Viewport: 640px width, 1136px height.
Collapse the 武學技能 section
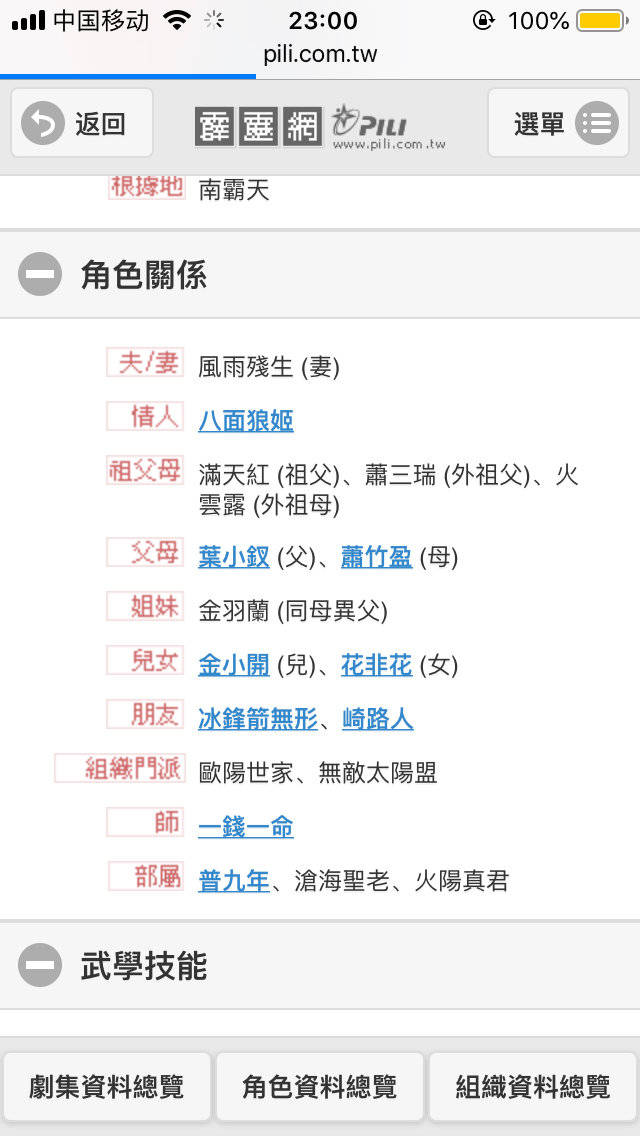40,966
